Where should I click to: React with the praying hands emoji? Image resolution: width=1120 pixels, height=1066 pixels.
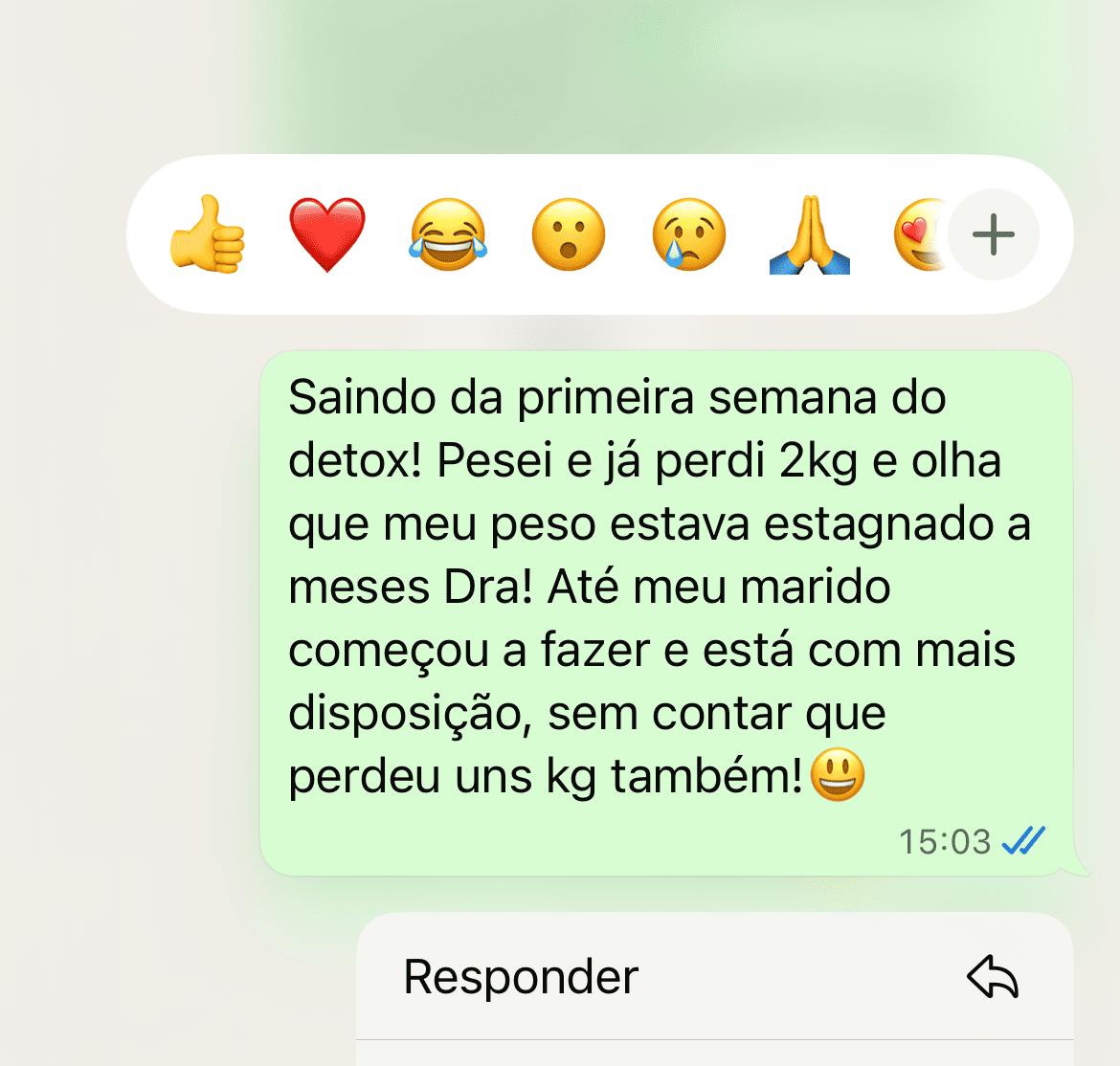(x=810, y=234)
